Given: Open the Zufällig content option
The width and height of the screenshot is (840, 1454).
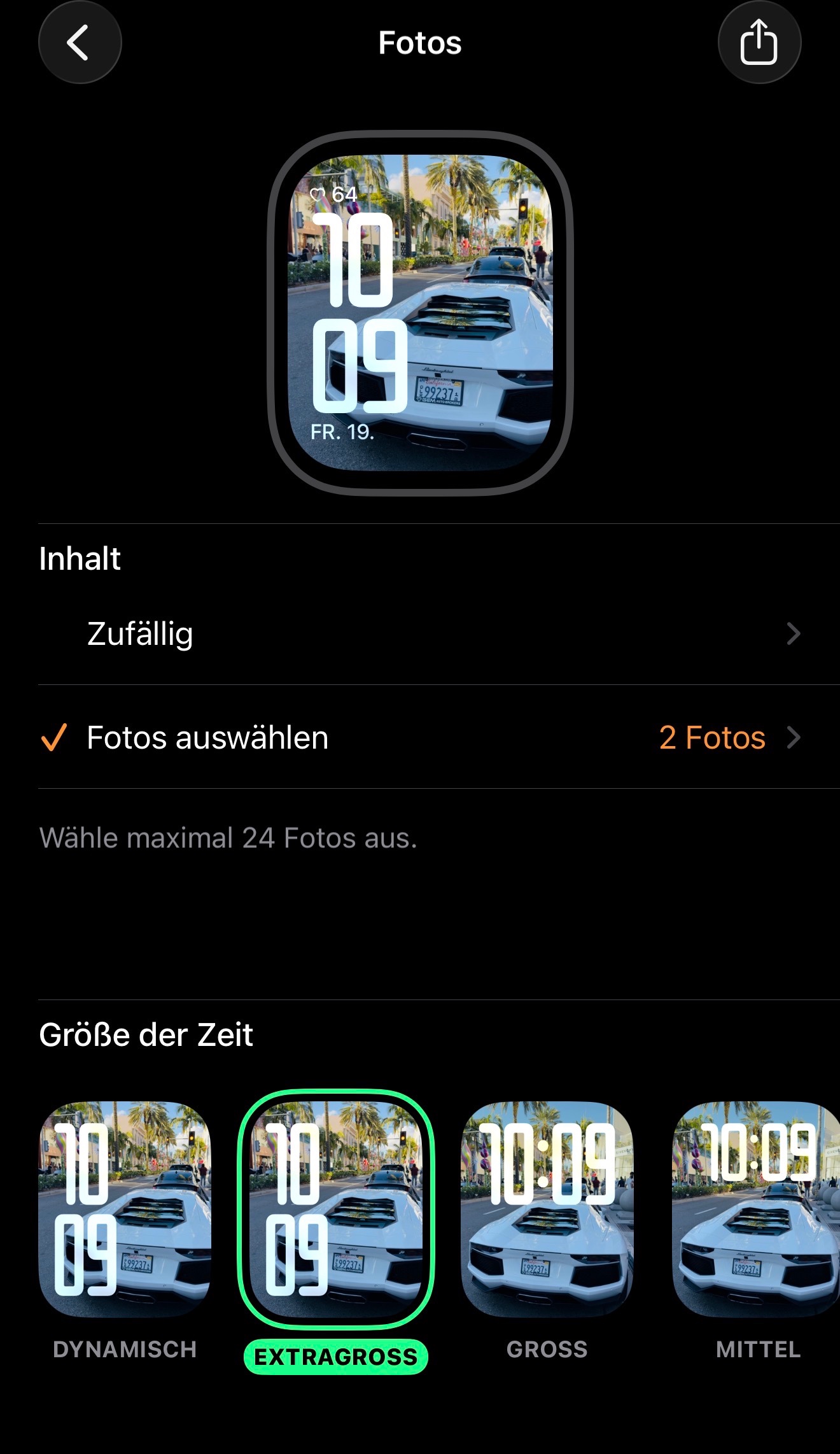Looking at the screenshot, I should (420, 634).
